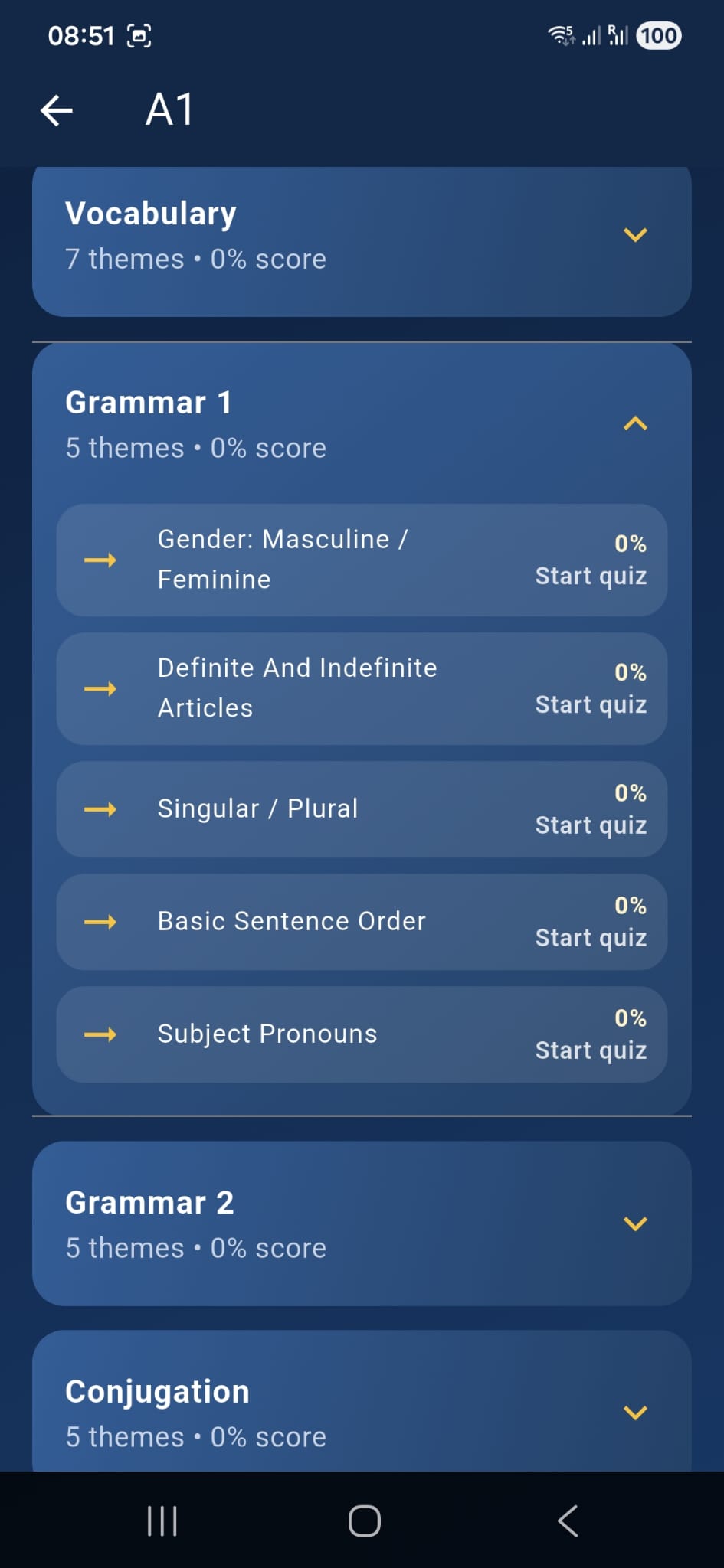Select the arrow icon beside Subject Pronouns
The height and width of the screenshot is (1568, 724).
click(100, 1034)
